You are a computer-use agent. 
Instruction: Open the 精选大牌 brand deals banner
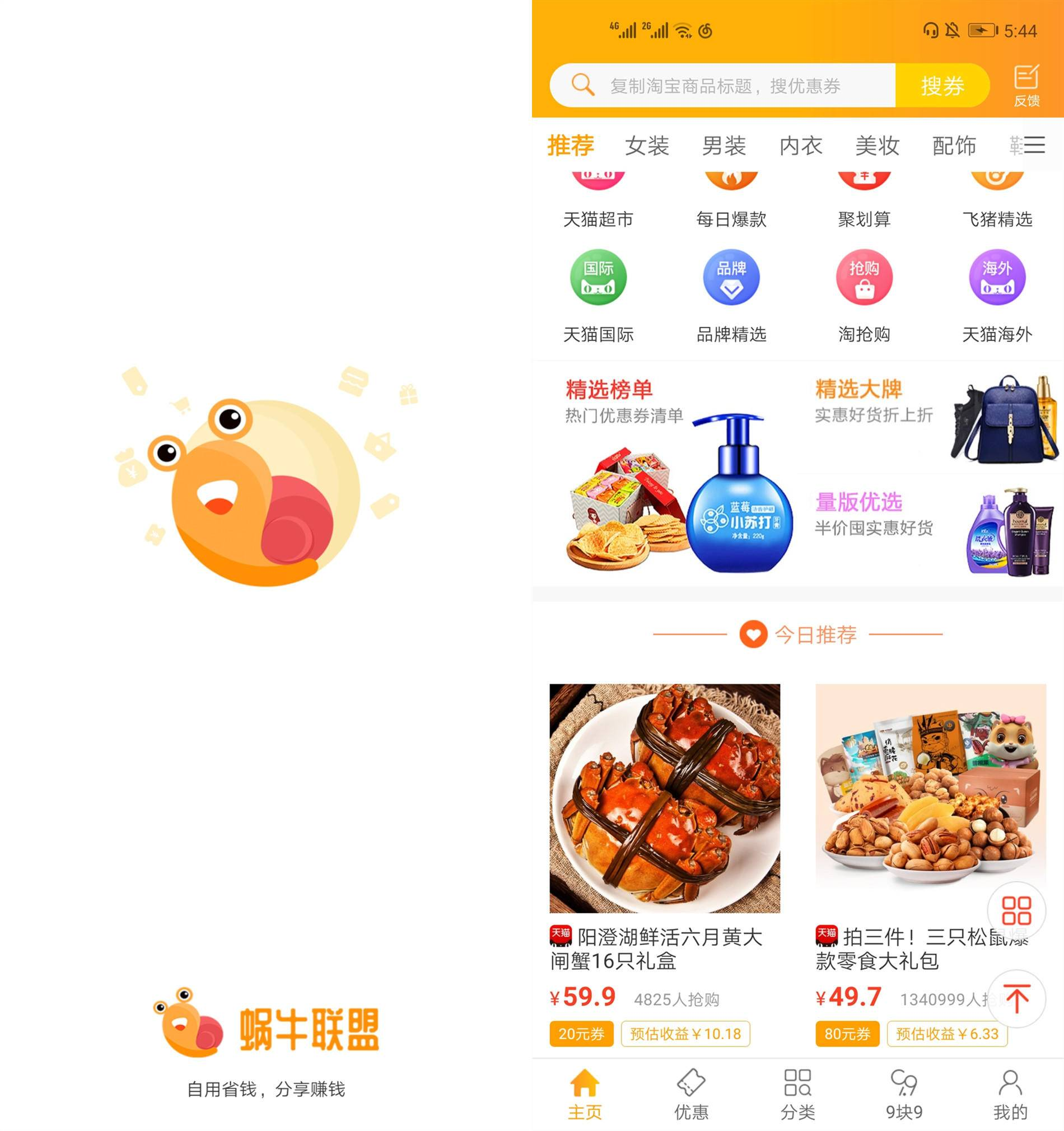pos(933,418)
